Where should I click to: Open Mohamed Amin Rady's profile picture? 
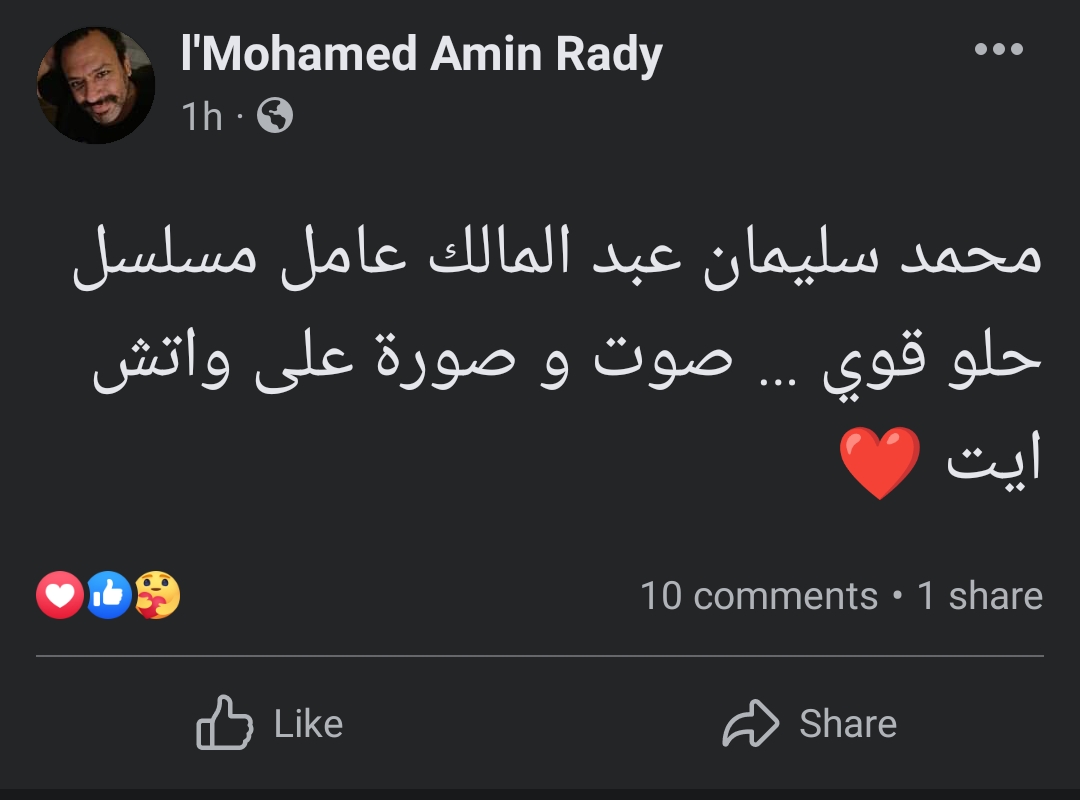point(96,85)
